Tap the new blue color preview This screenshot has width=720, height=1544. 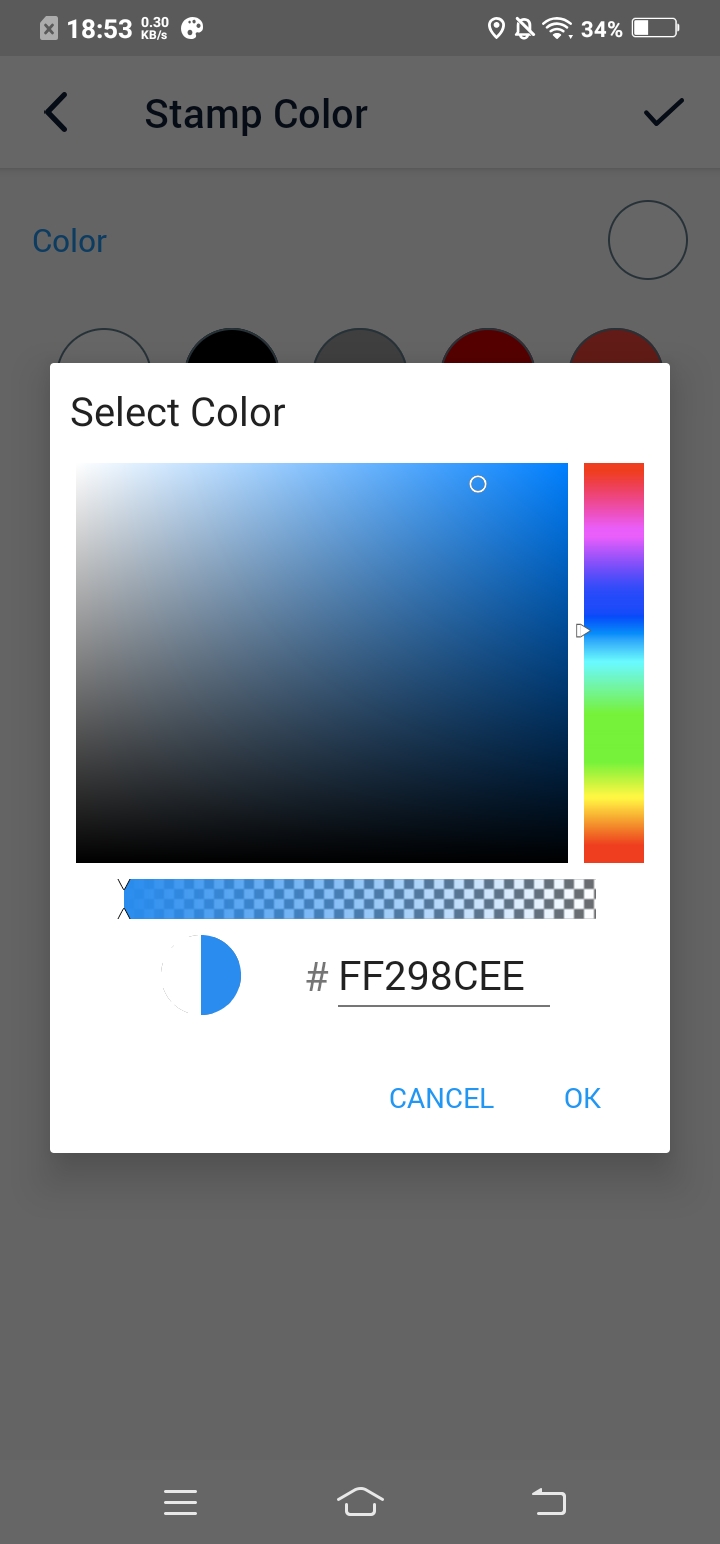pyautogui.click(x=221, y=975)
